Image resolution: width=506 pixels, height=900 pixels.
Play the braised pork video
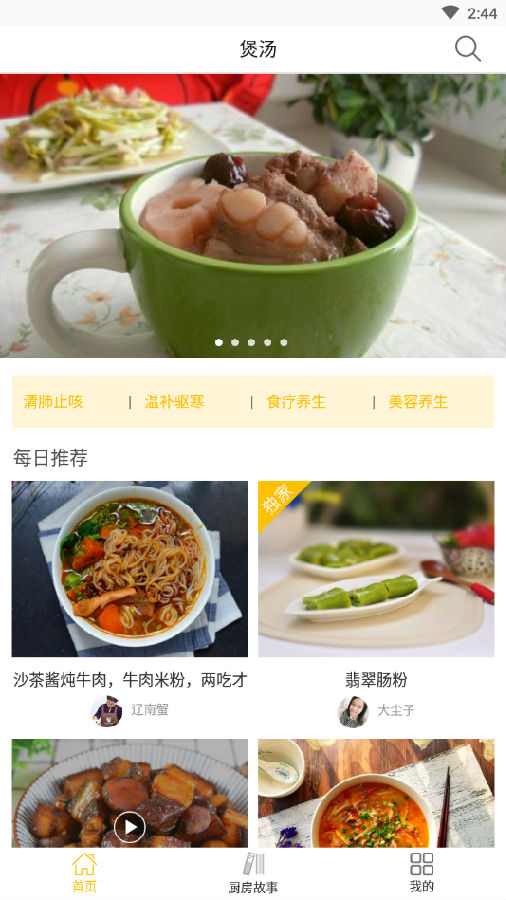(130, 827)
